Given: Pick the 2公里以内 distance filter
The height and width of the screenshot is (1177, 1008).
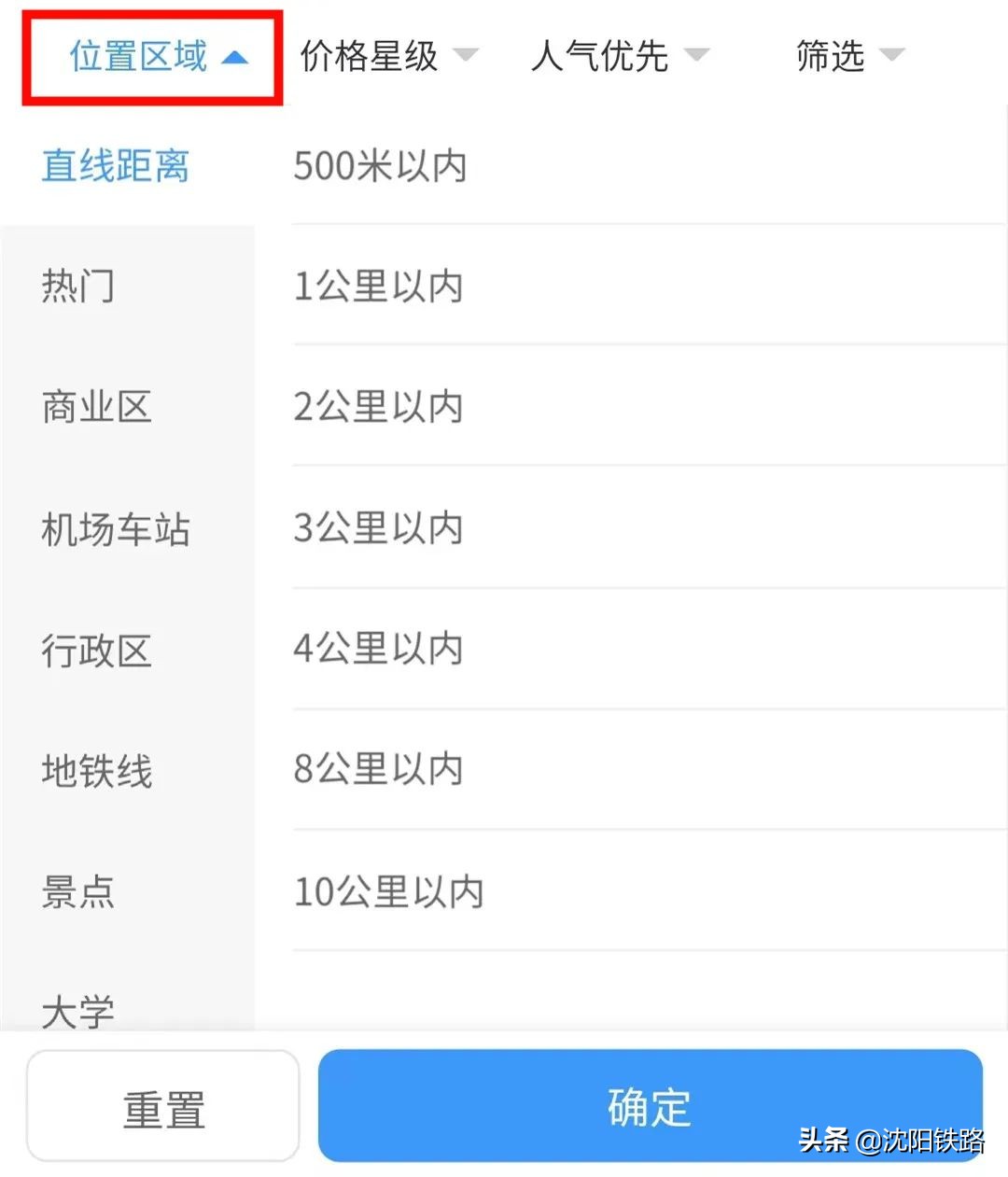Looking at the screenshot, I should pyautogui.click(x=378, y=408).
